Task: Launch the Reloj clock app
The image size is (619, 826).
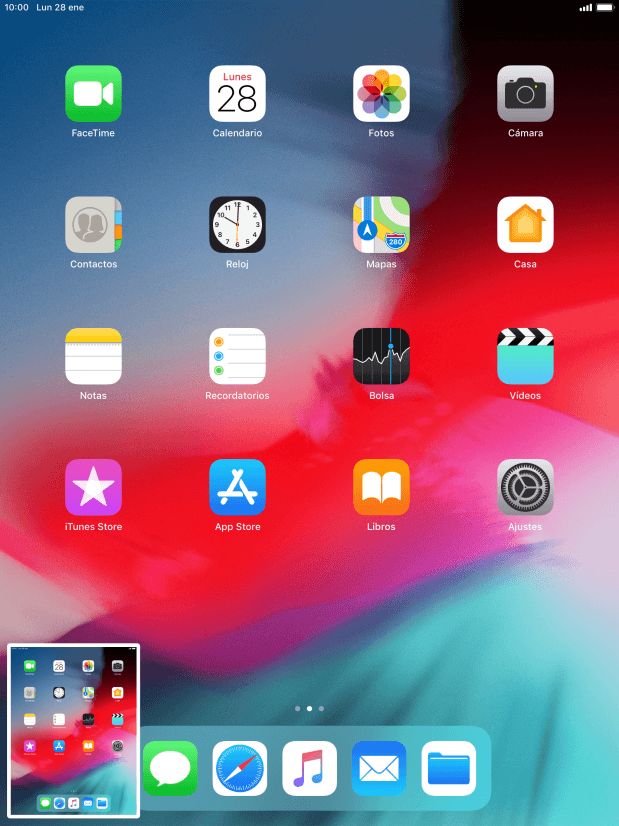Action: click(x=237, y=225)
